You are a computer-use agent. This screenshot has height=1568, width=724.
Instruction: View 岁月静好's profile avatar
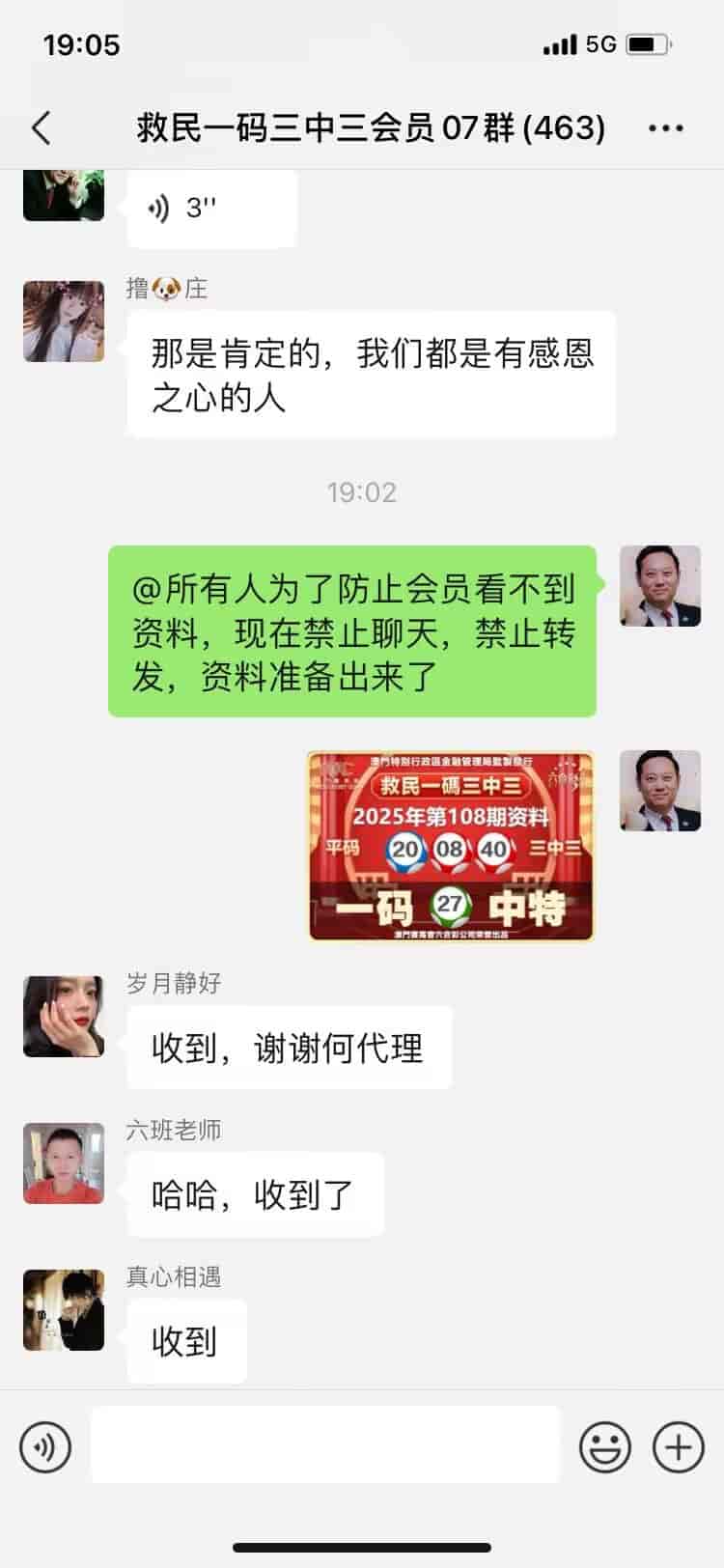pyautogui.click(x=64, y=1017)
